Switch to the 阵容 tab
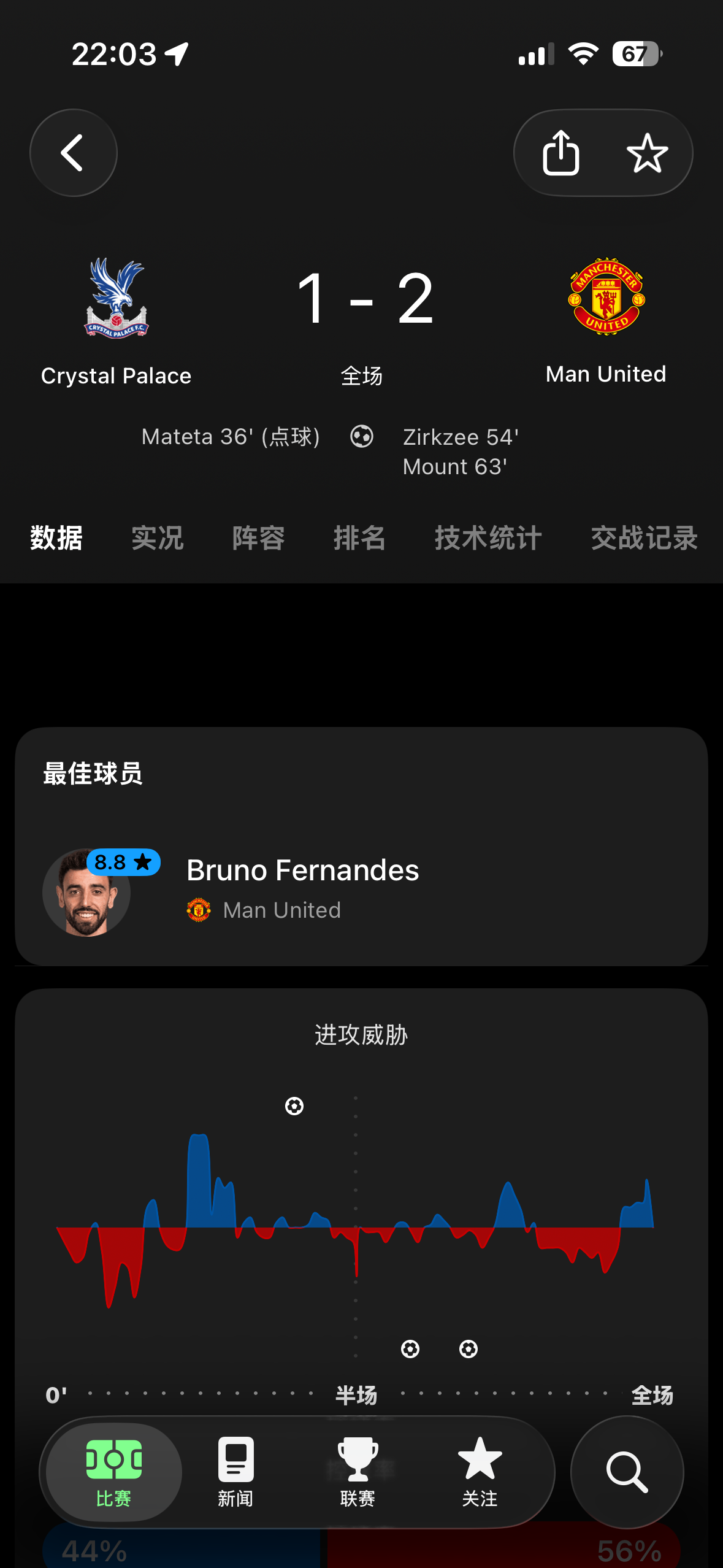723x1568 pixels. click(259, 538)
